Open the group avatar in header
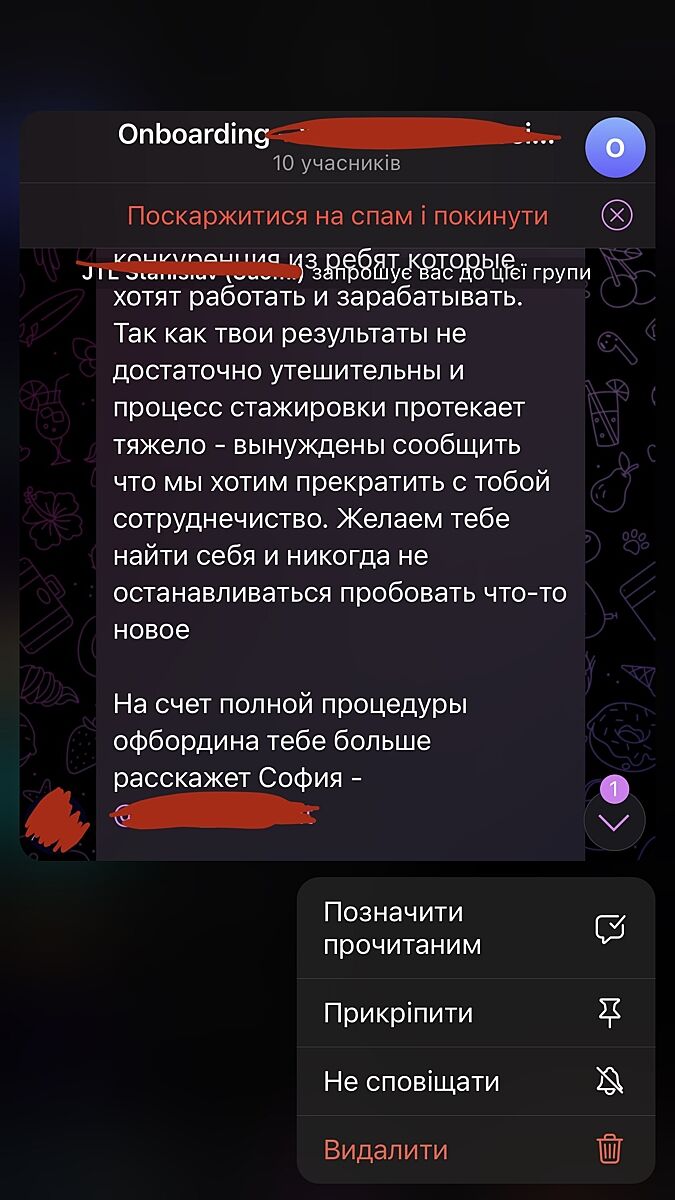The image size is (675, 1200). [615, 148]
